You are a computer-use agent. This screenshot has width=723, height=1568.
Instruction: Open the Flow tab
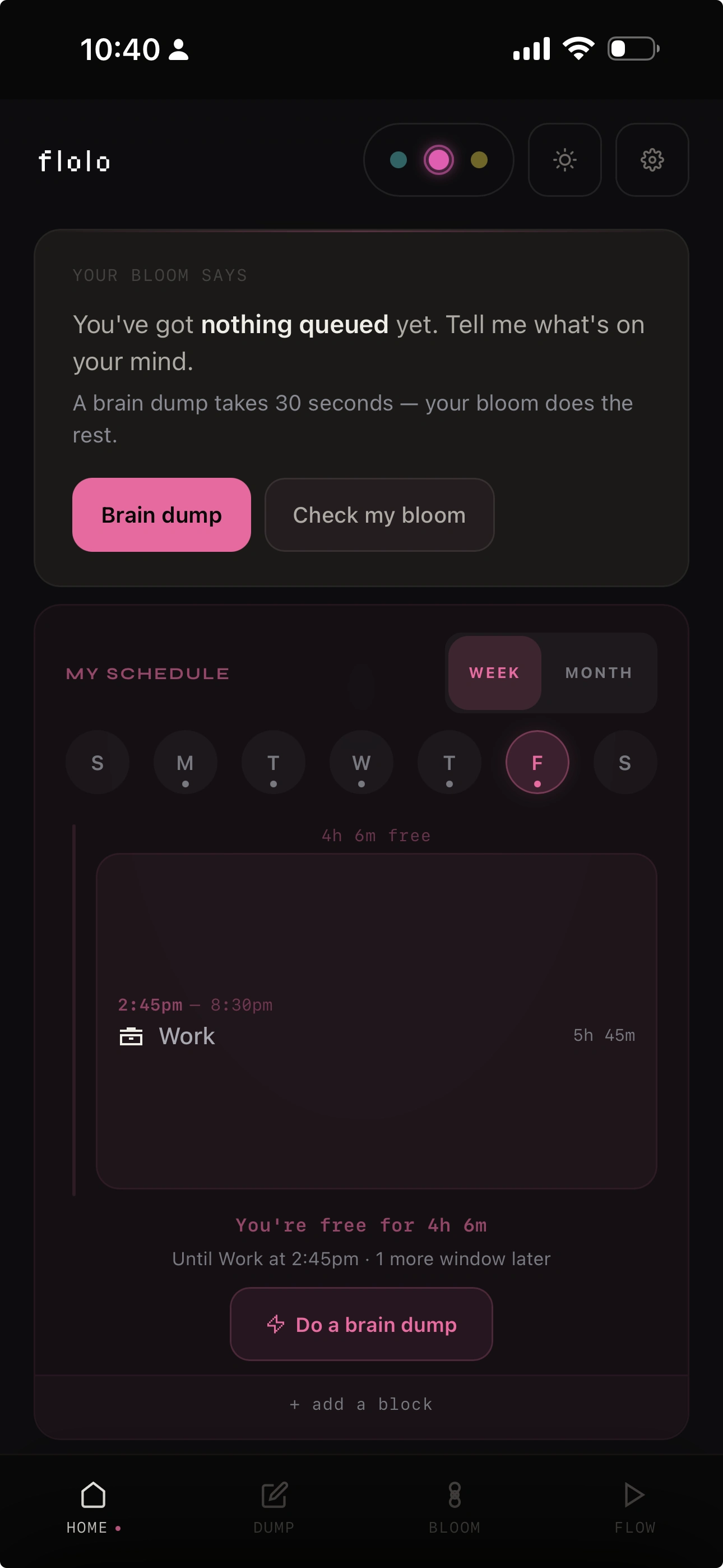(634, 1506)
